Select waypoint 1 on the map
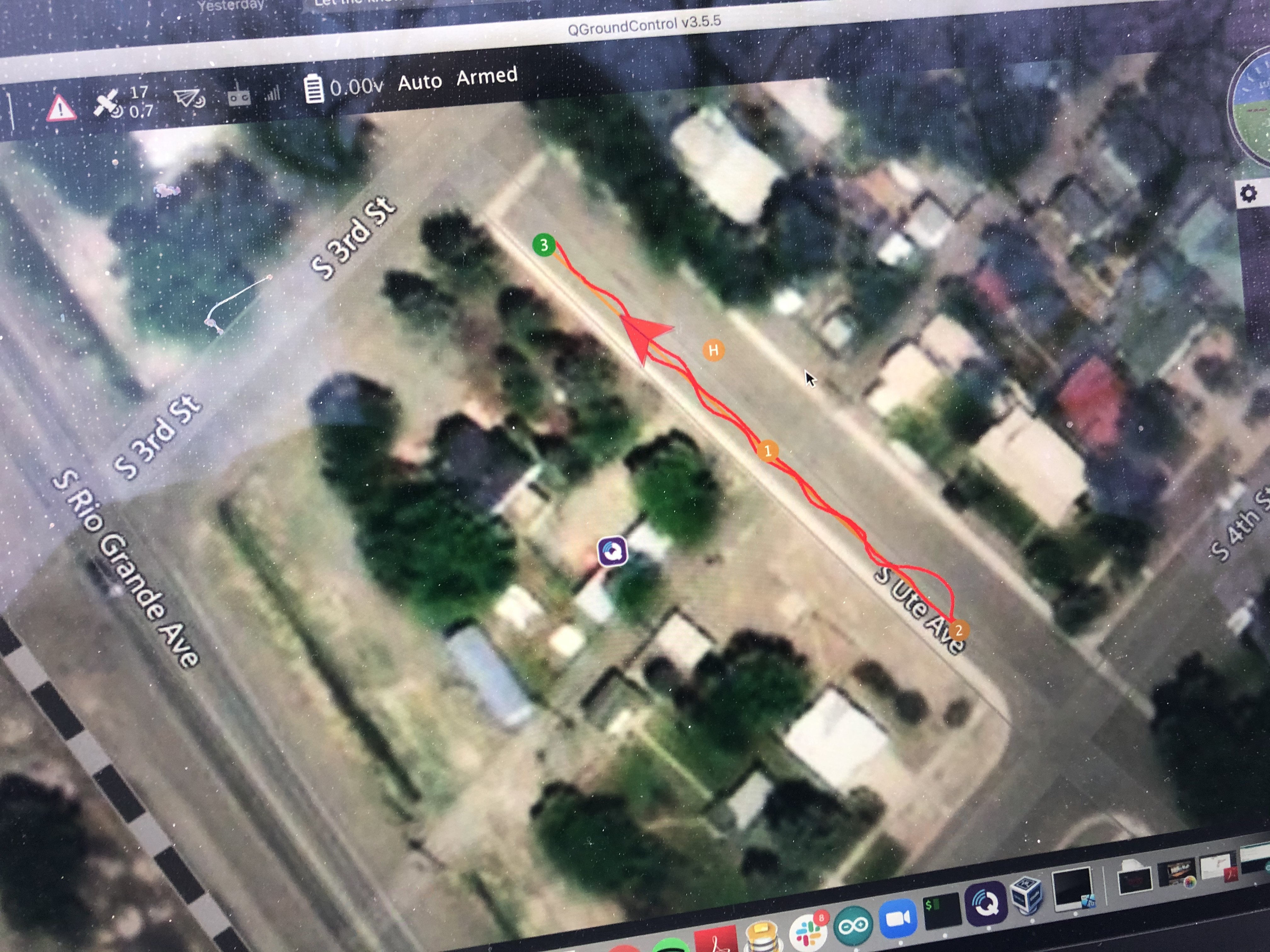The width and height of the screenshot is (1270, 952). pos(768,451)
